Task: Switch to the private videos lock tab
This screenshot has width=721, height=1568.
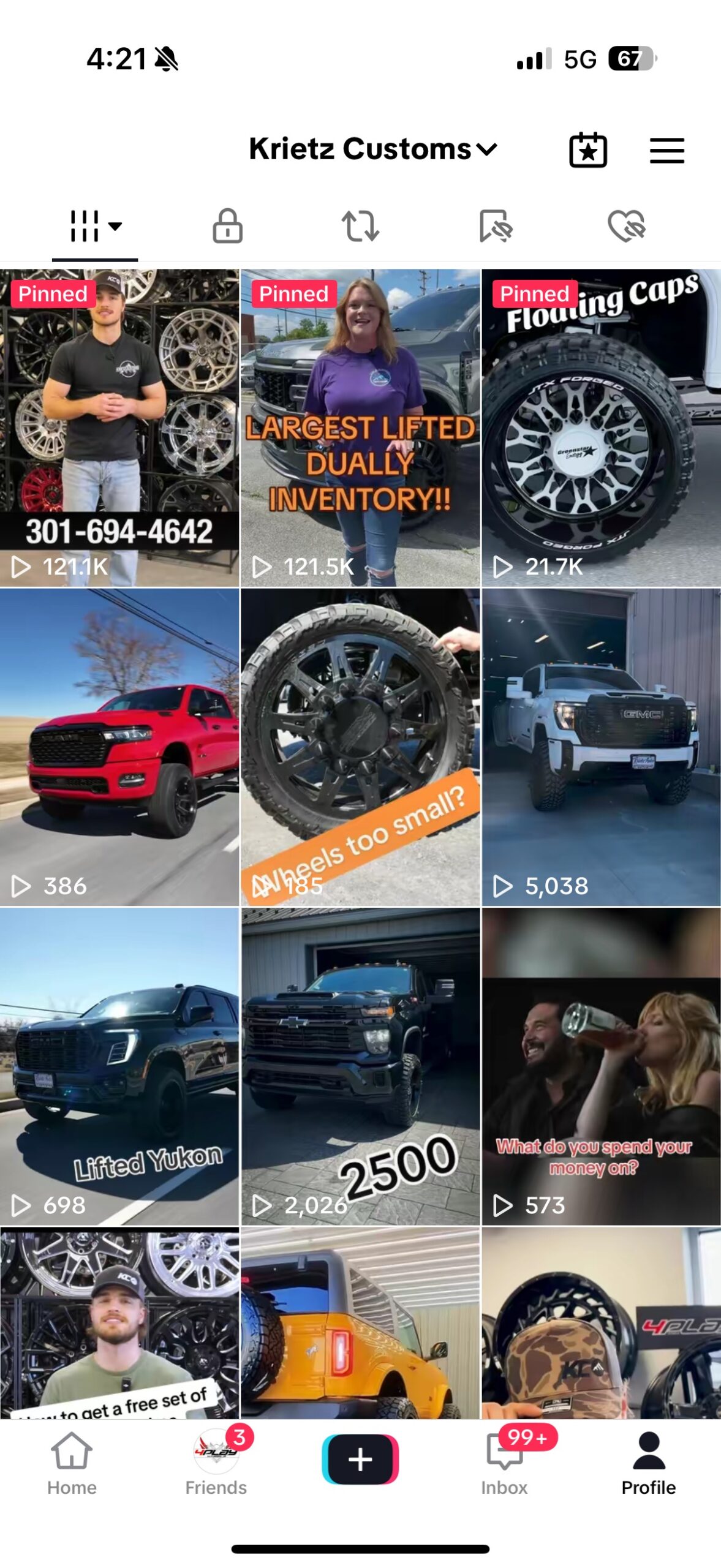Action: tap(227, 226)
